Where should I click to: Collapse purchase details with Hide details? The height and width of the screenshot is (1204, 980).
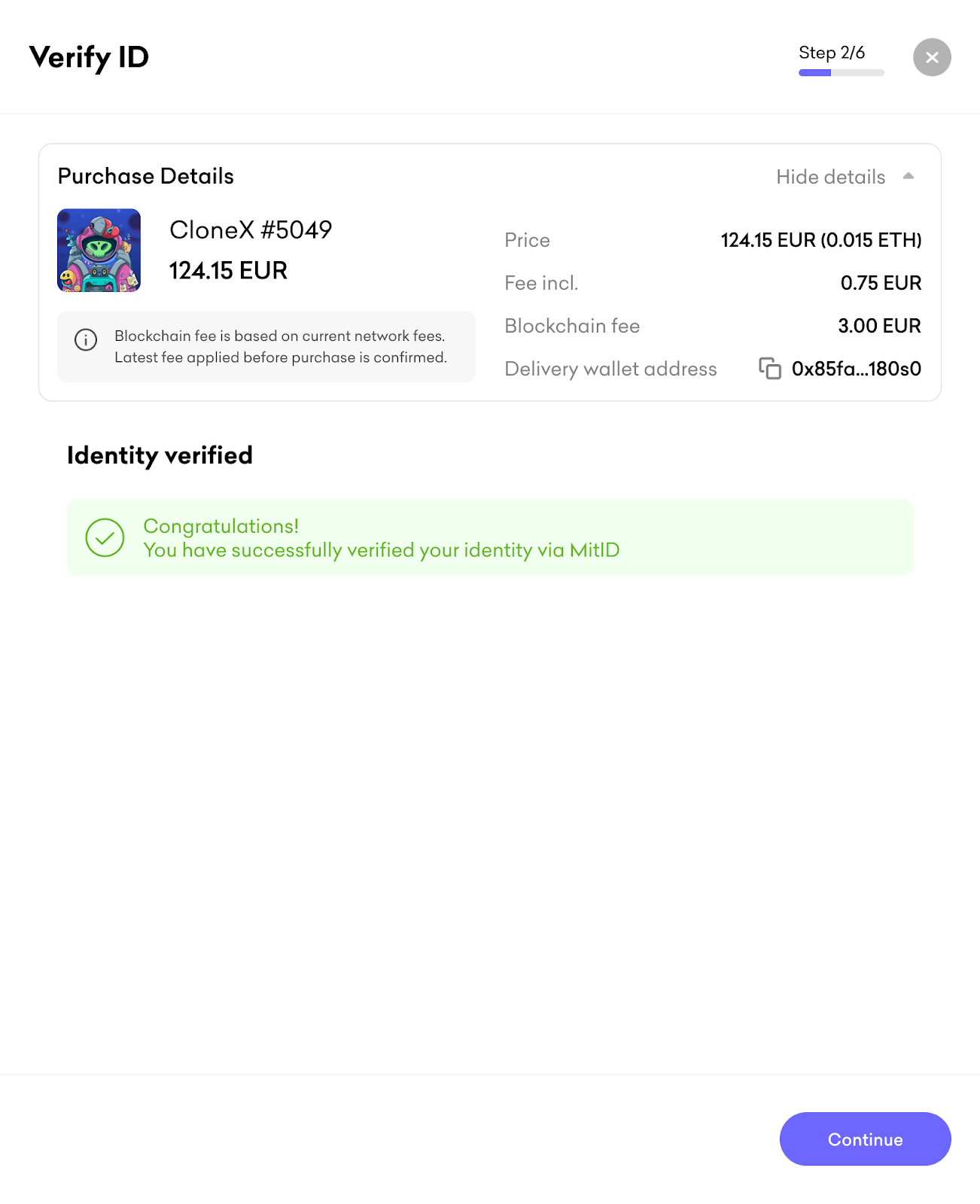point(845,177)
